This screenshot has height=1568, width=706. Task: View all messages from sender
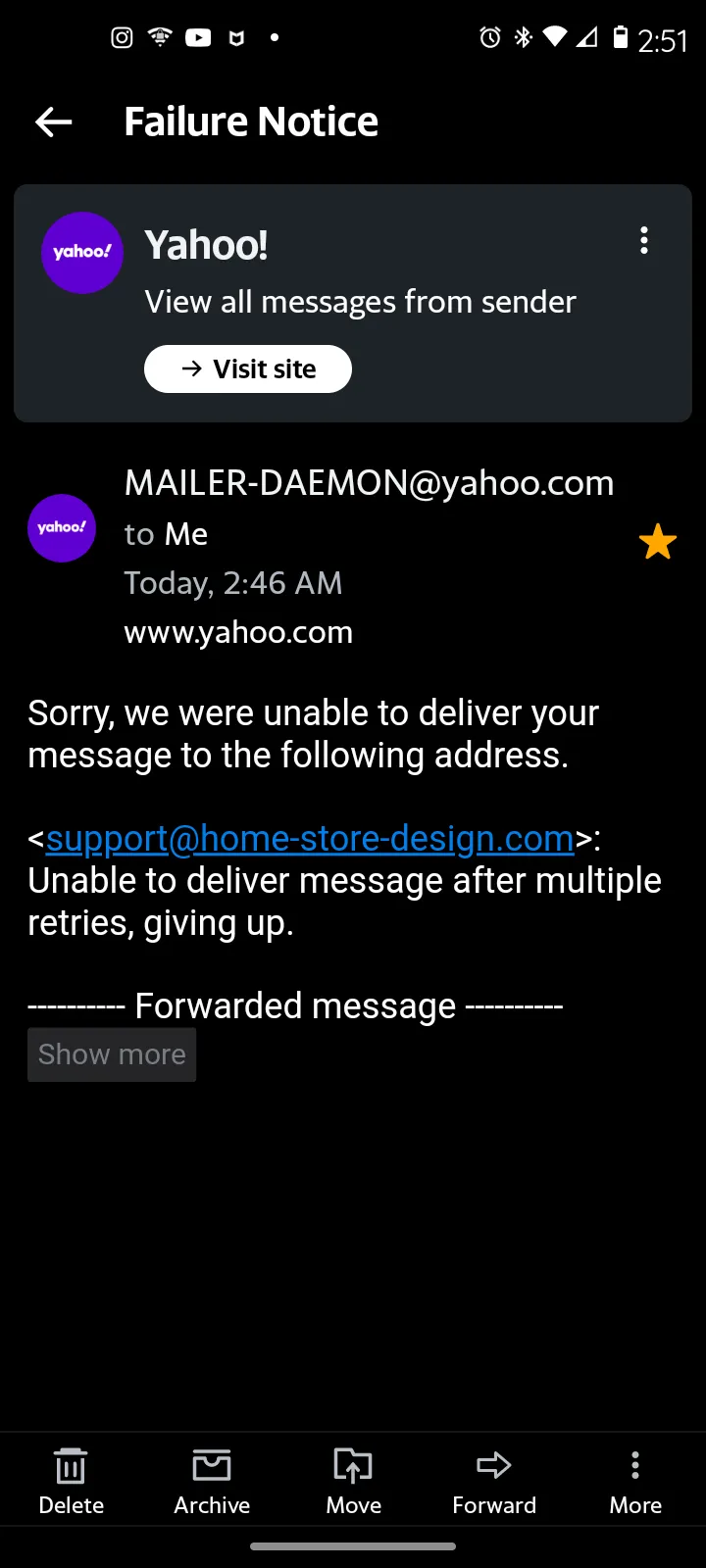tap(360, 301)
